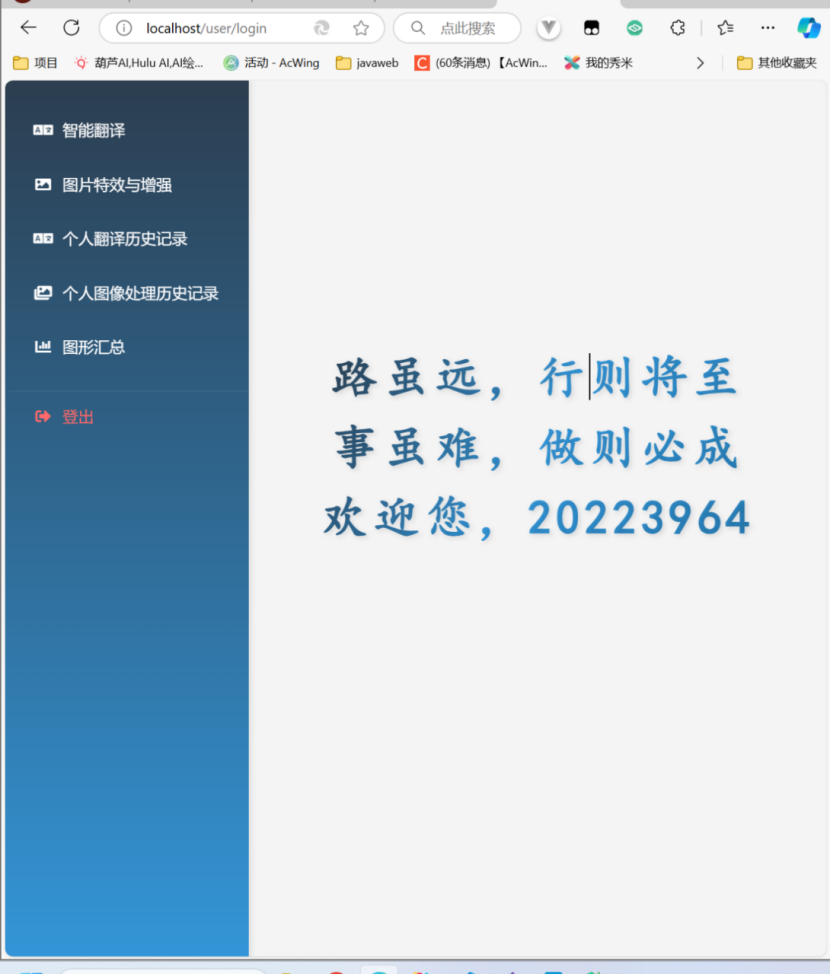Image resolution: width=831 pixels, height=975 pixels.
Task: Reload the page
Action: coord(71,28)
